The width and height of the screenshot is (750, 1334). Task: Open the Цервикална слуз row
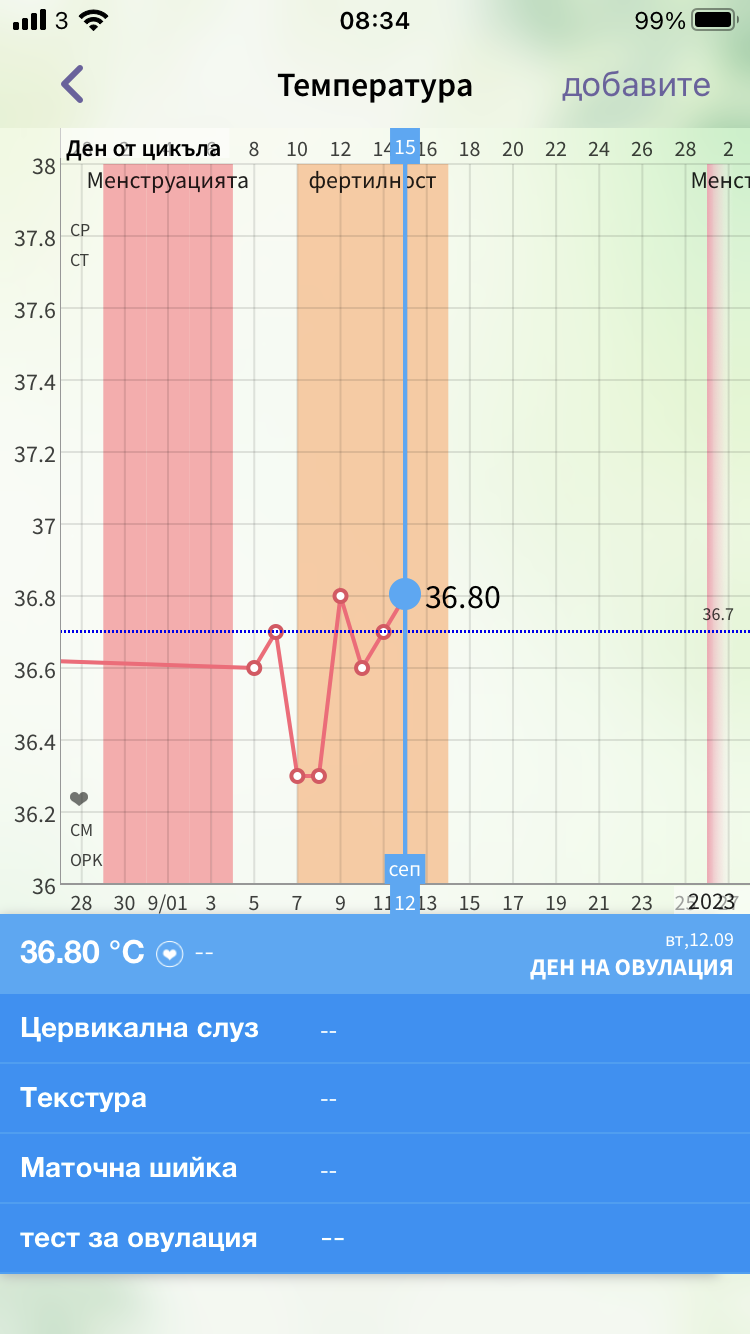coord(374,1028)
